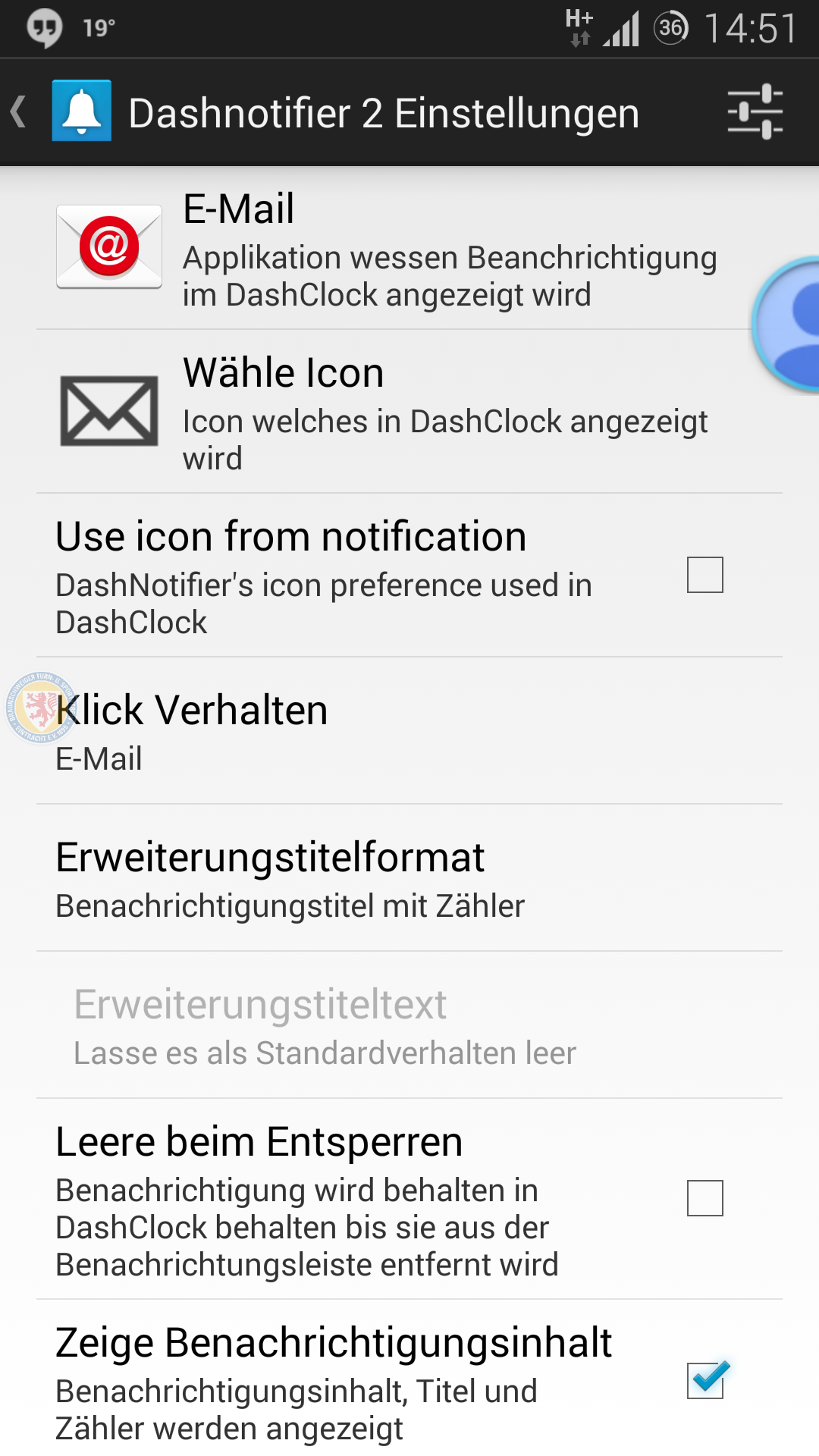Image resolution: width=819 pixels, height=1456 pixels.
Task: Open Klick Verhalten setting
Action: pyautogui.click(x=409, y=731)
